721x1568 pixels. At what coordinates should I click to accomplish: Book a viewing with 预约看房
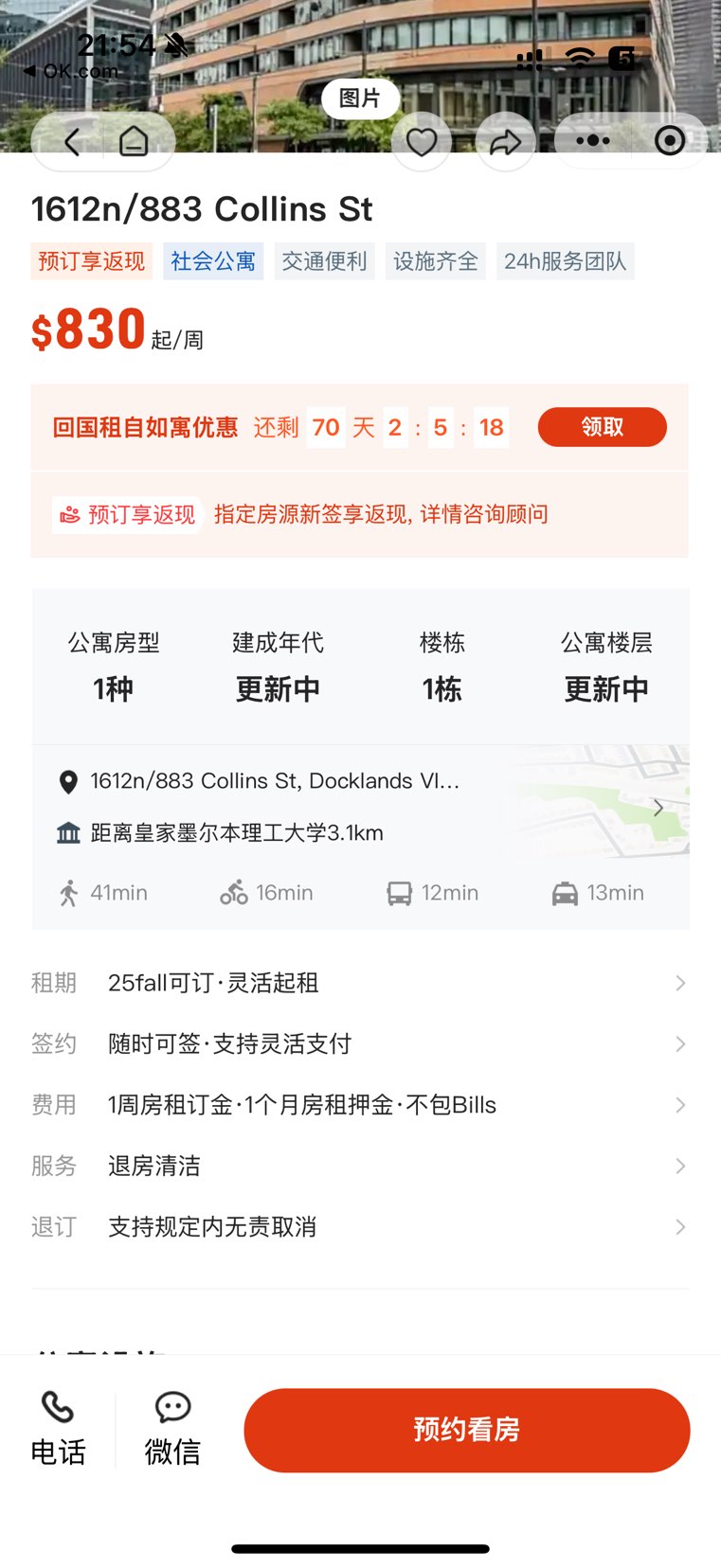coord(466,1430)
